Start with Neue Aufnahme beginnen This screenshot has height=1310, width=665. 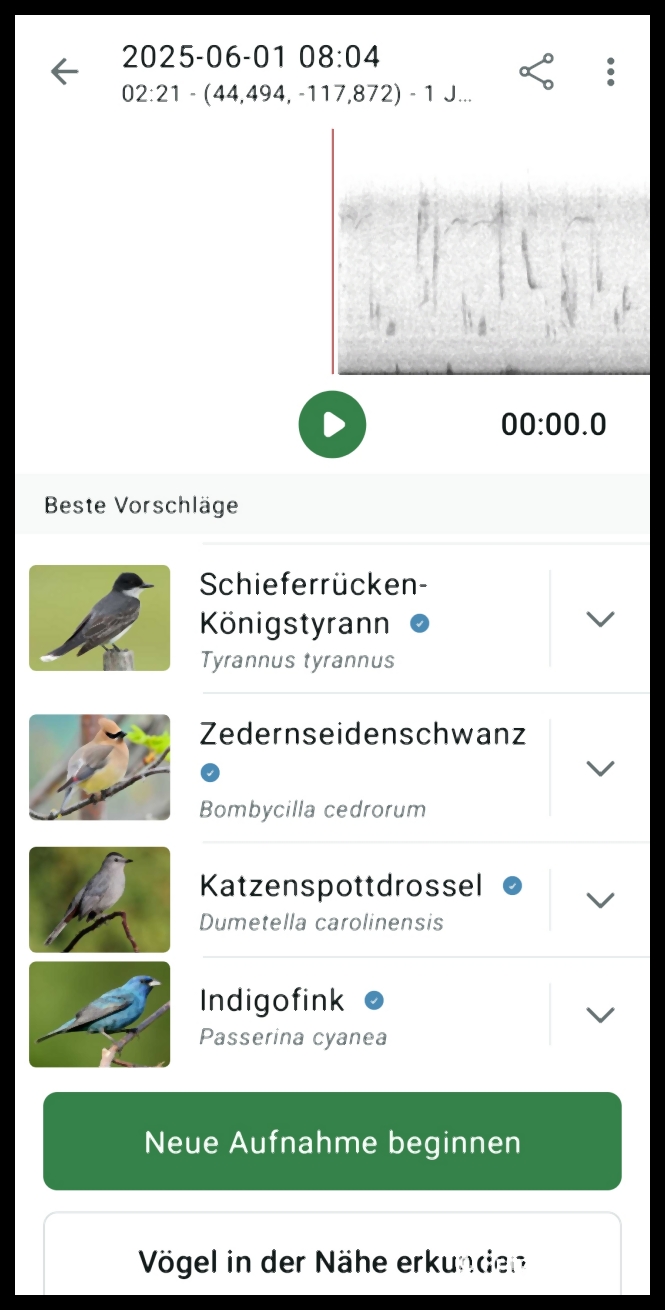pyautogui.click(x=332, y=1141)
